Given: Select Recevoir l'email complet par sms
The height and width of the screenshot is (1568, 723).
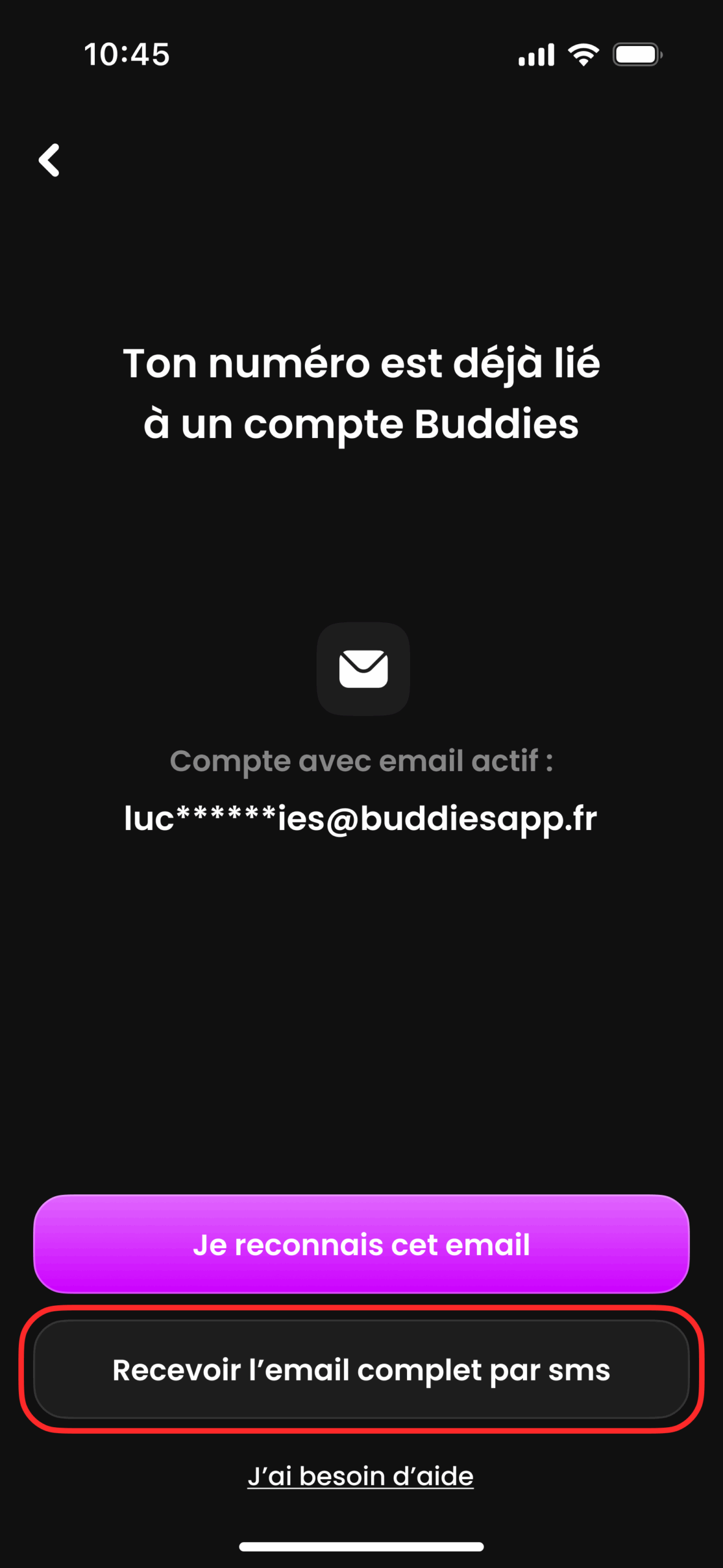Looking at the screenshot, I should pyautogui.click(x=361, y=1370).
